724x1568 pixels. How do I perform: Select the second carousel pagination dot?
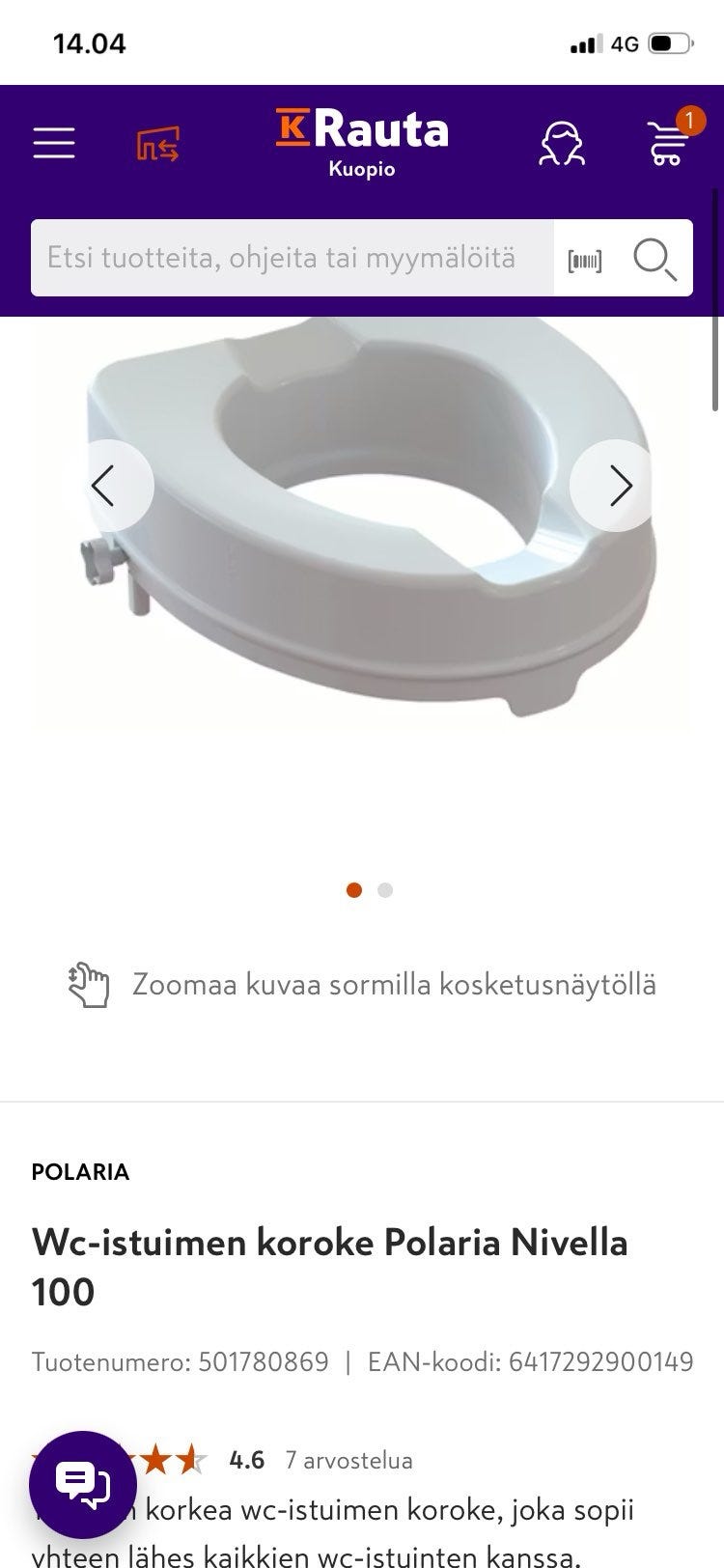[384, 891]
